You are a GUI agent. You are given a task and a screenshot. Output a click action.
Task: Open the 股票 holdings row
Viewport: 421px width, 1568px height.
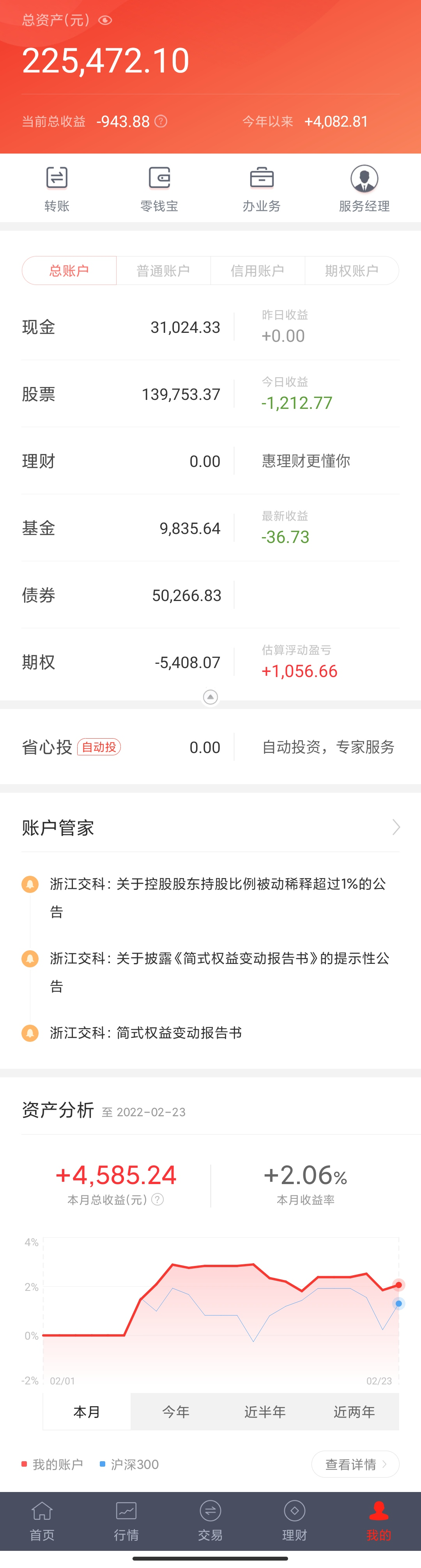pos(210,394)
